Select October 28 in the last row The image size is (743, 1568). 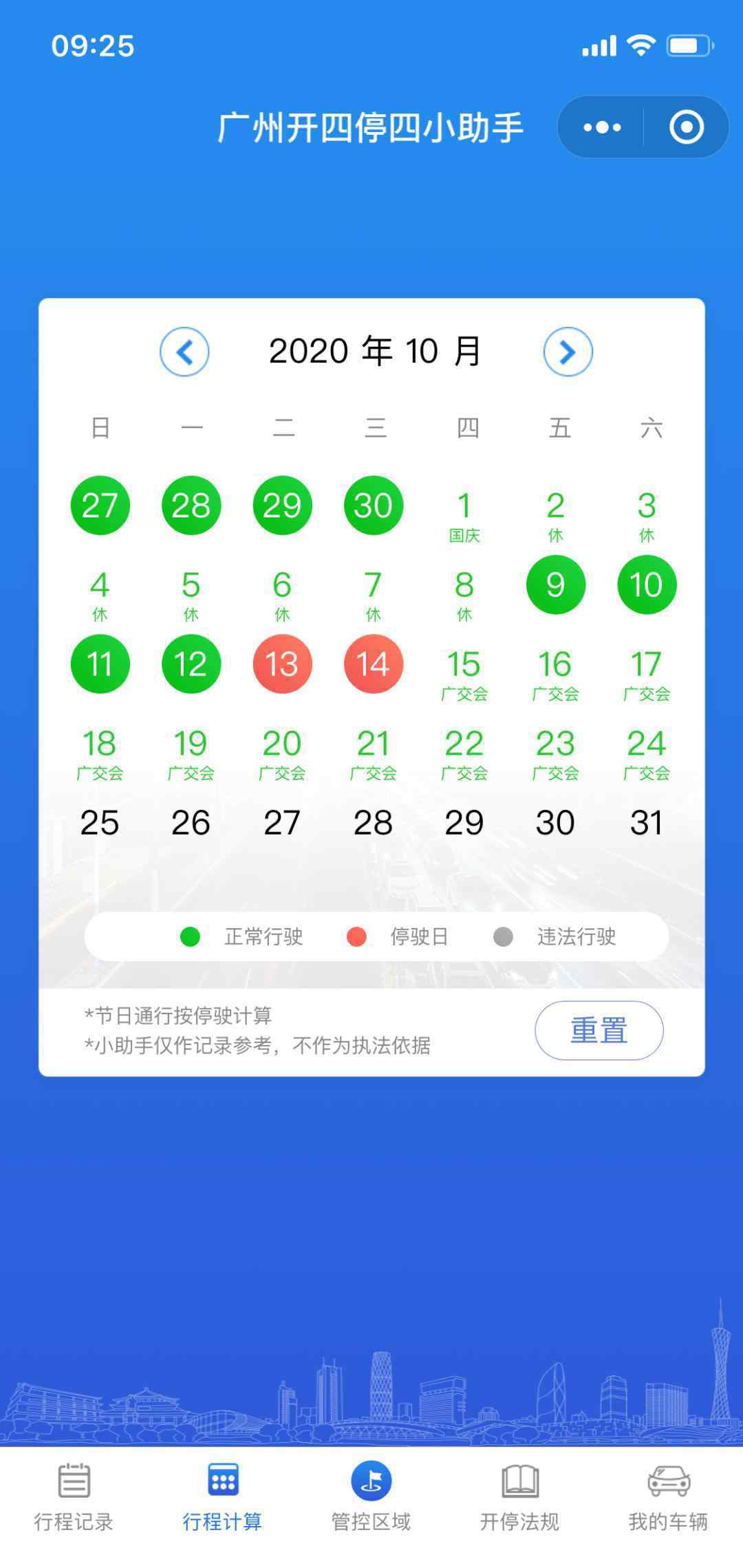pyautogui.click(x=373, y=823)
